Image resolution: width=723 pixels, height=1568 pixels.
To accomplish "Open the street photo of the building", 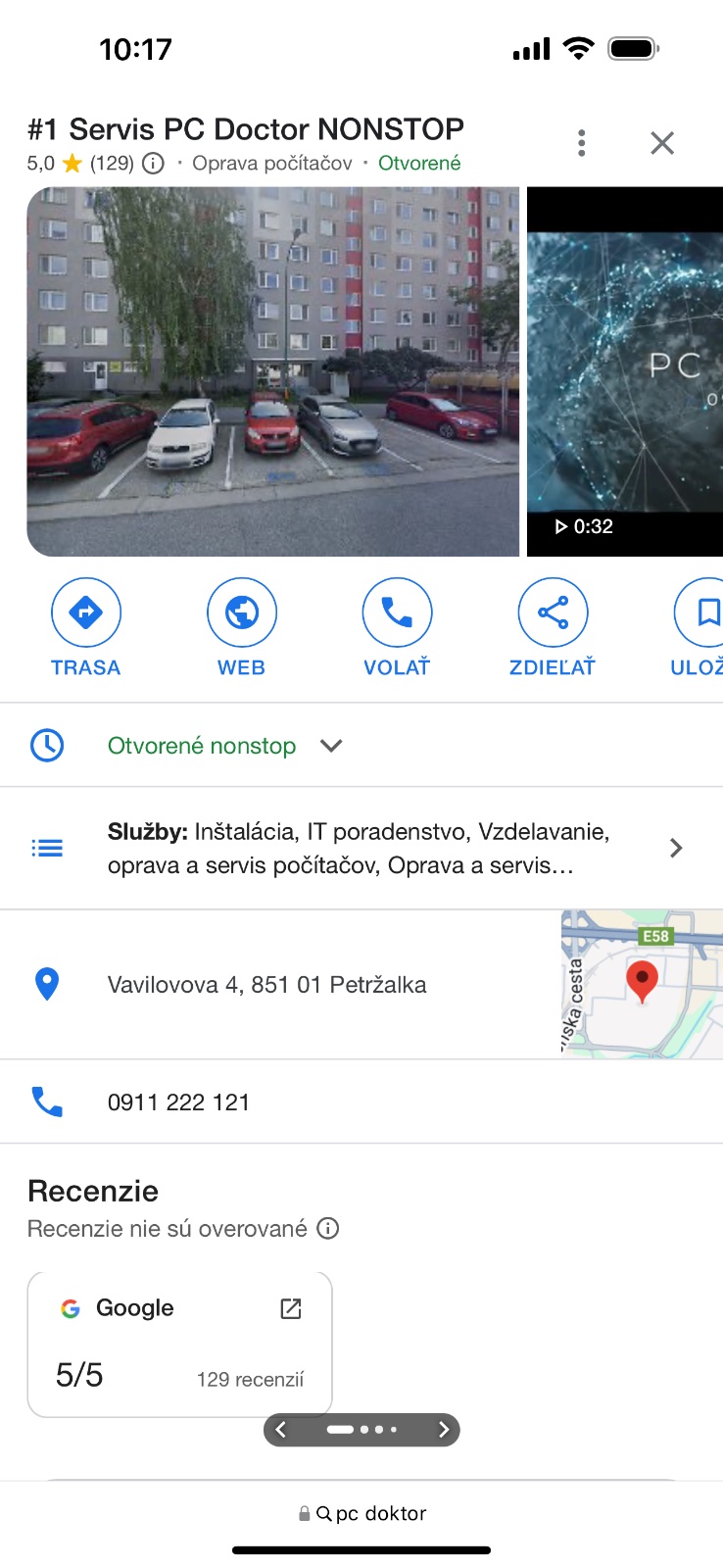I will (x=272, y=371).
